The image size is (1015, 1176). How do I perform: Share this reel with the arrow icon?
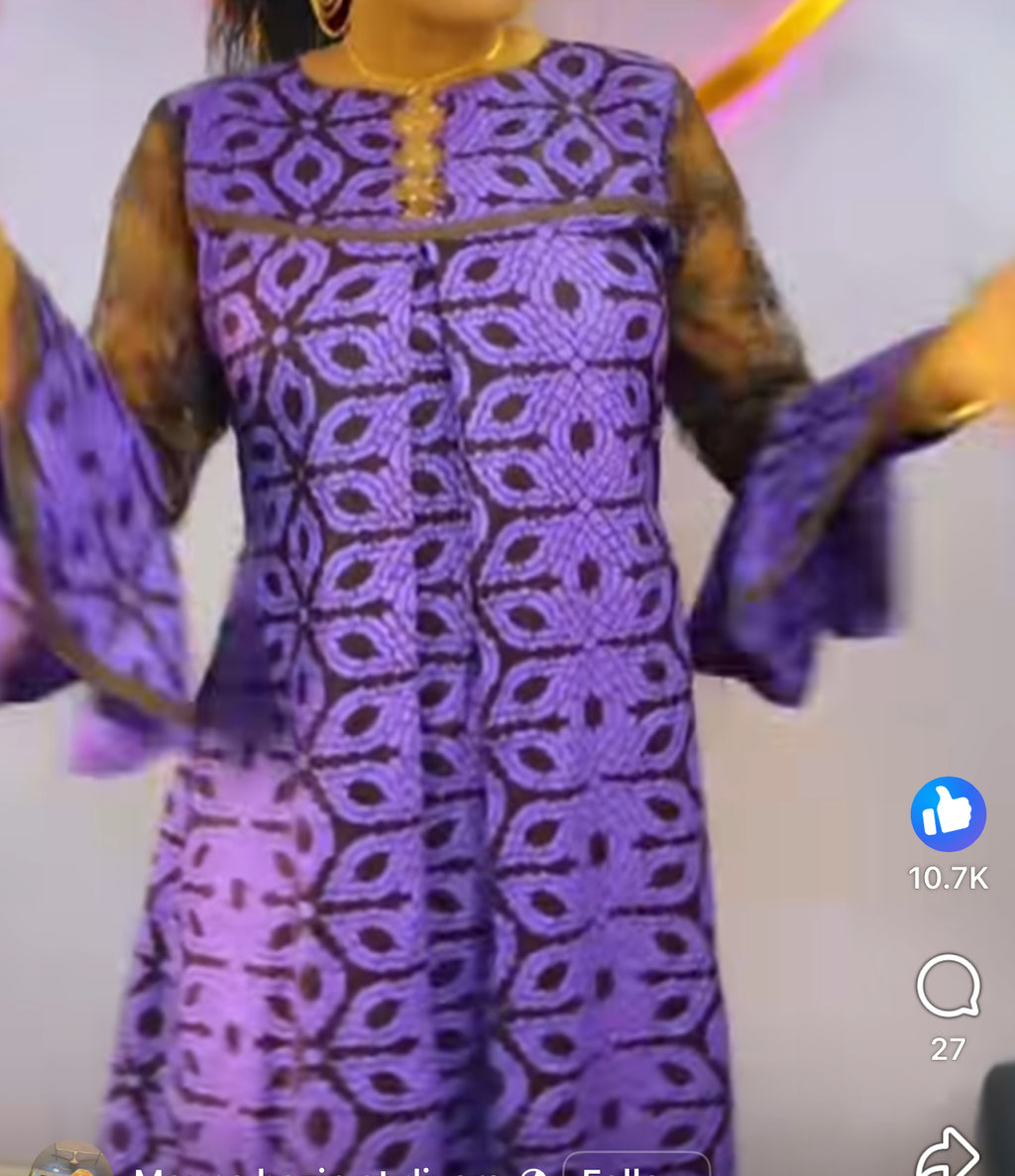[947, 1152]
